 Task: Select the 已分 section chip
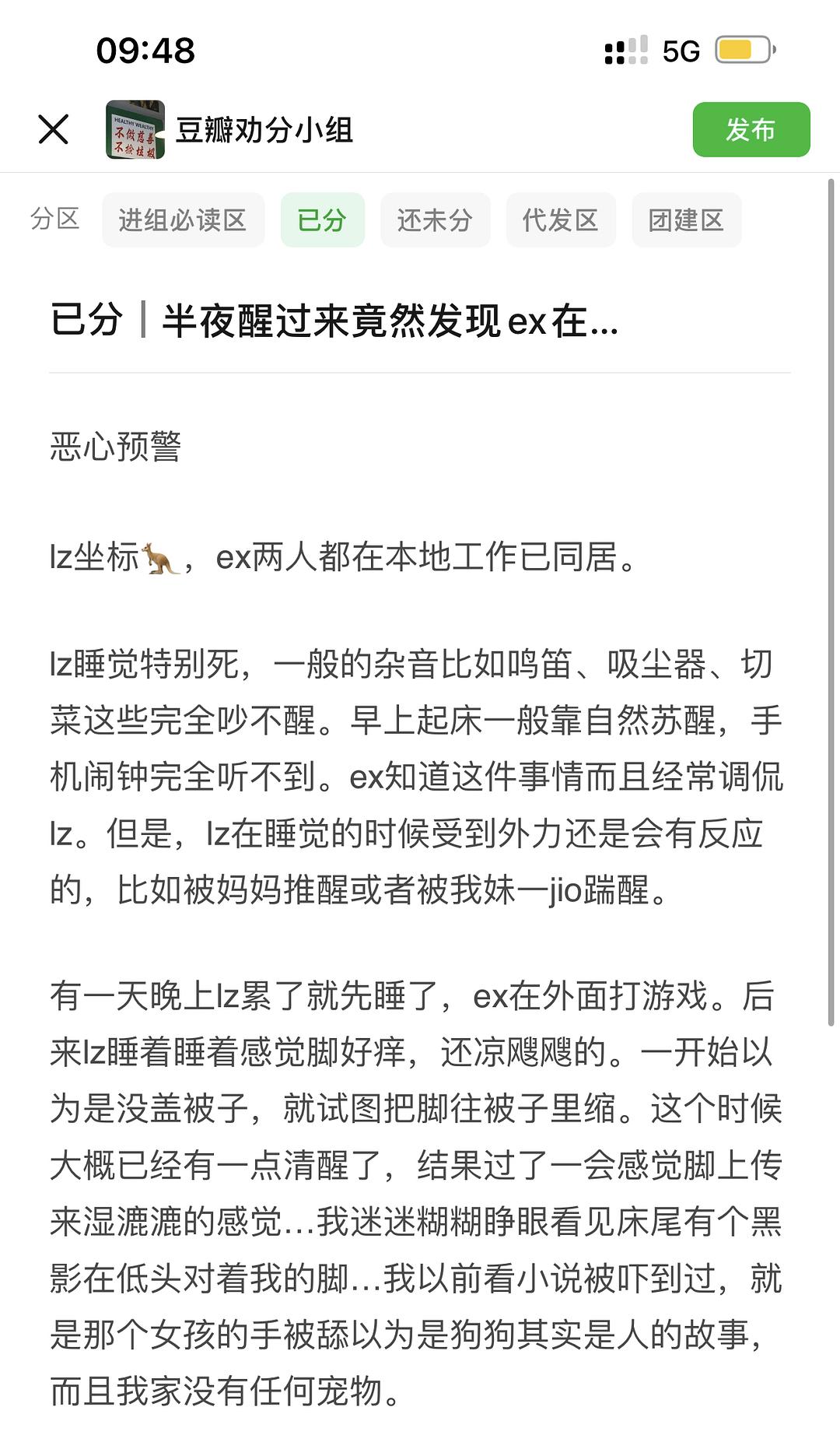[x=322, y=220]
